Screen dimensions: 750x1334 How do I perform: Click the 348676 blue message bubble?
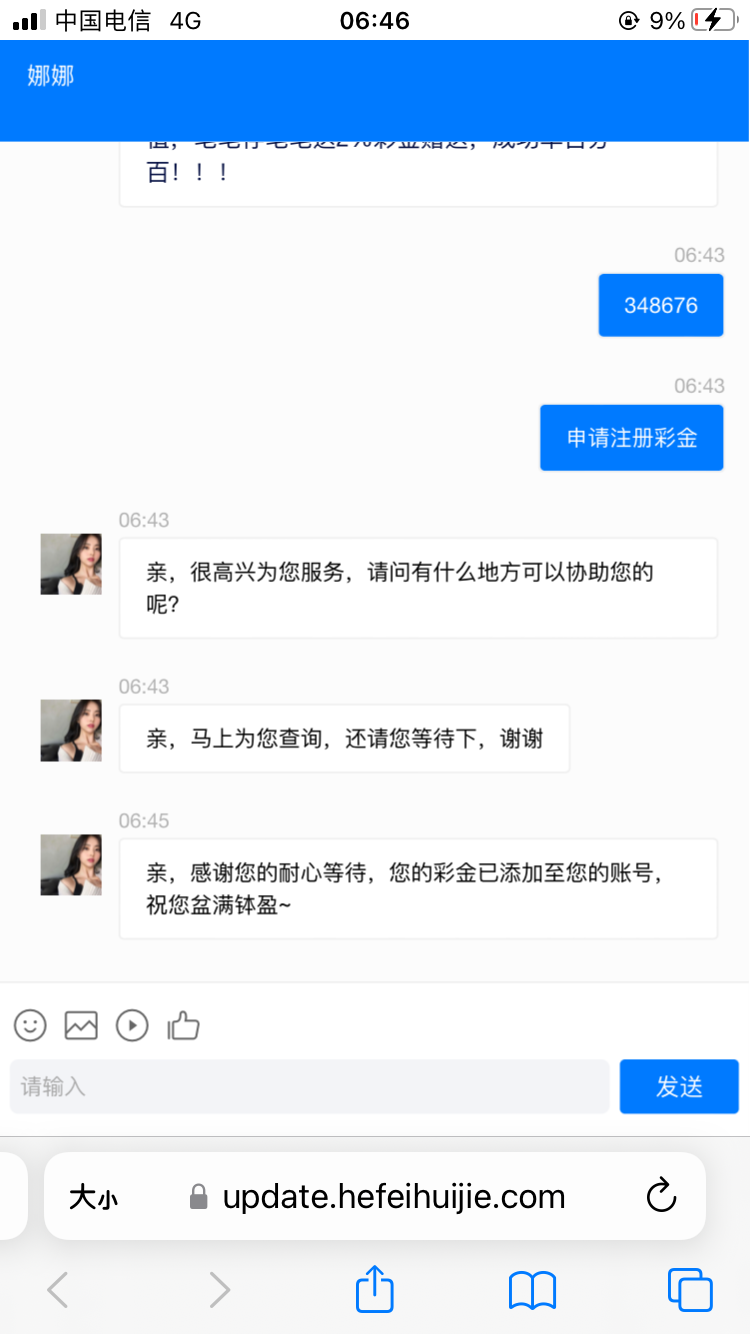(660, 305)
